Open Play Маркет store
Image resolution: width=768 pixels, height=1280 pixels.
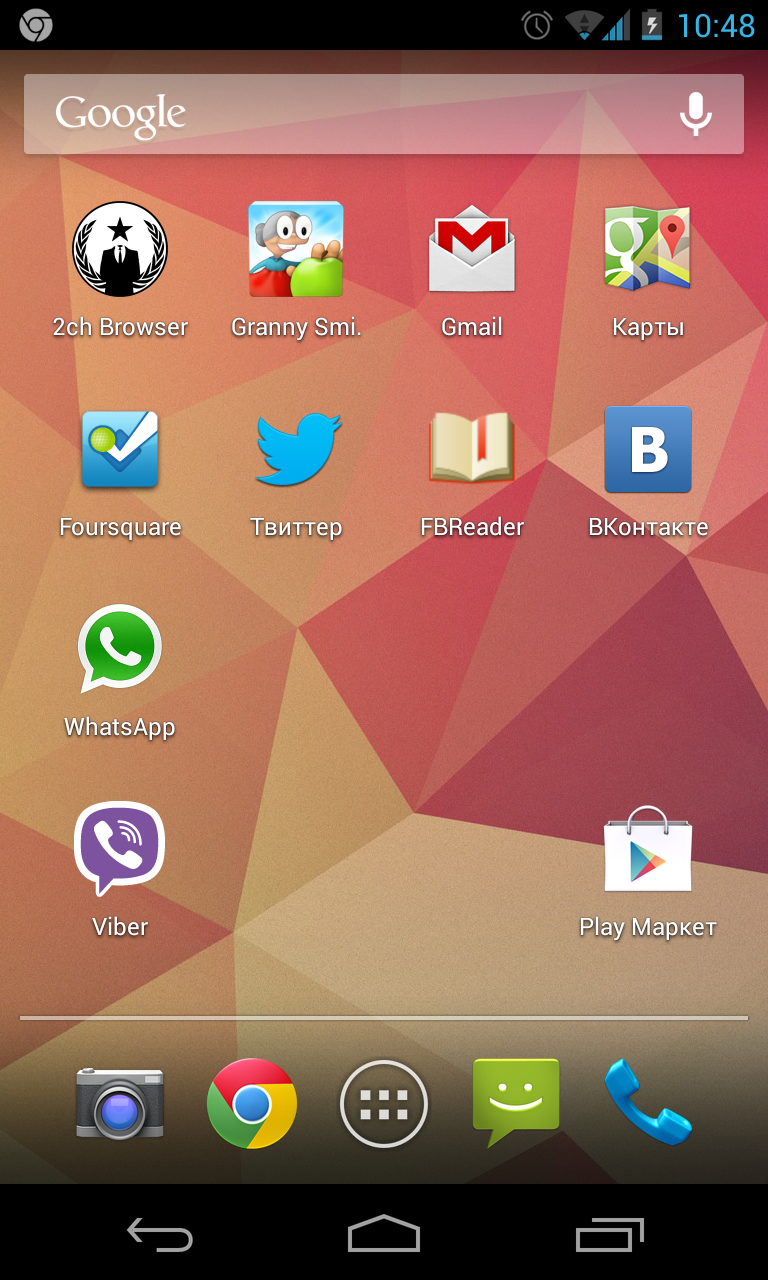[648, 870]
